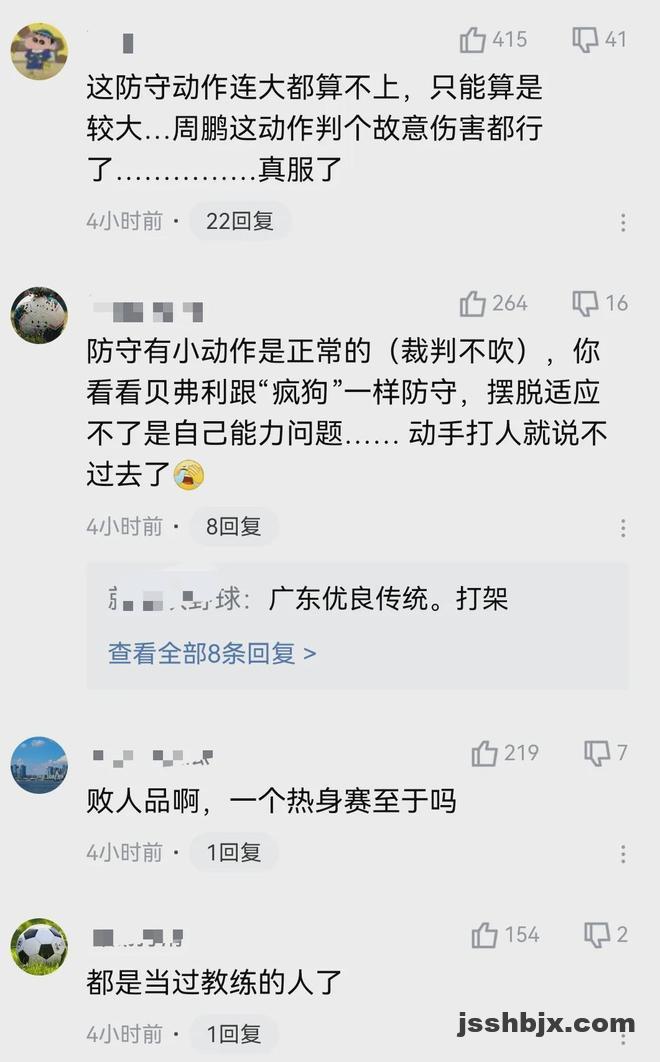
Task: Tap 查看全部8条回复 to view all replies
Action: pyautogui.click(x=212, y=653)
